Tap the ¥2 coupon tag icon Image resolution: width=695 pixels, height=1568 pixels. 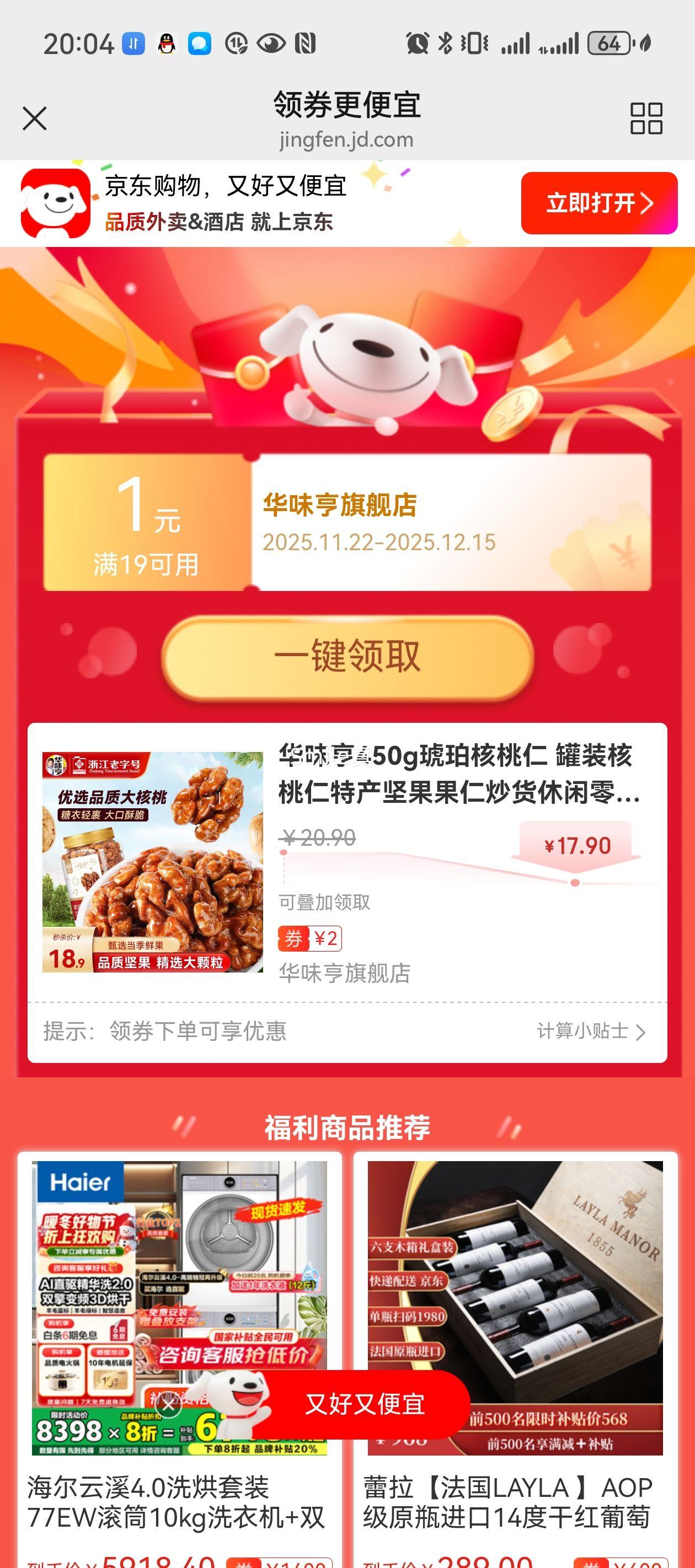pyautogui.click(x=311, y=939)
